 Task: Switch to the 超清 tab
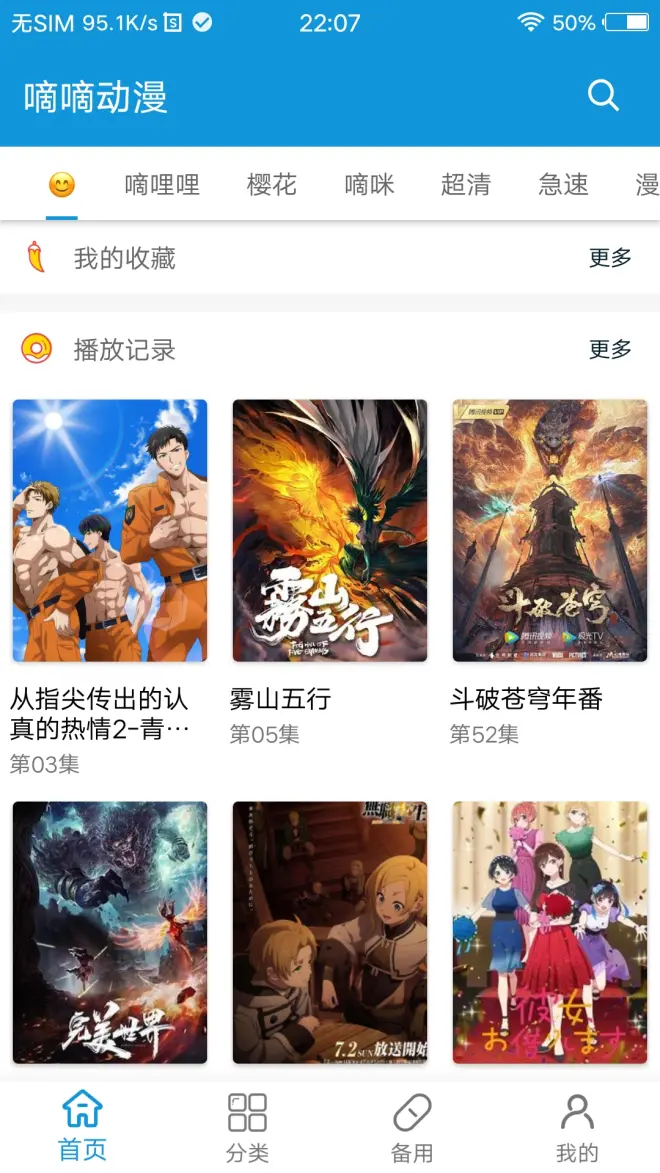466,185
